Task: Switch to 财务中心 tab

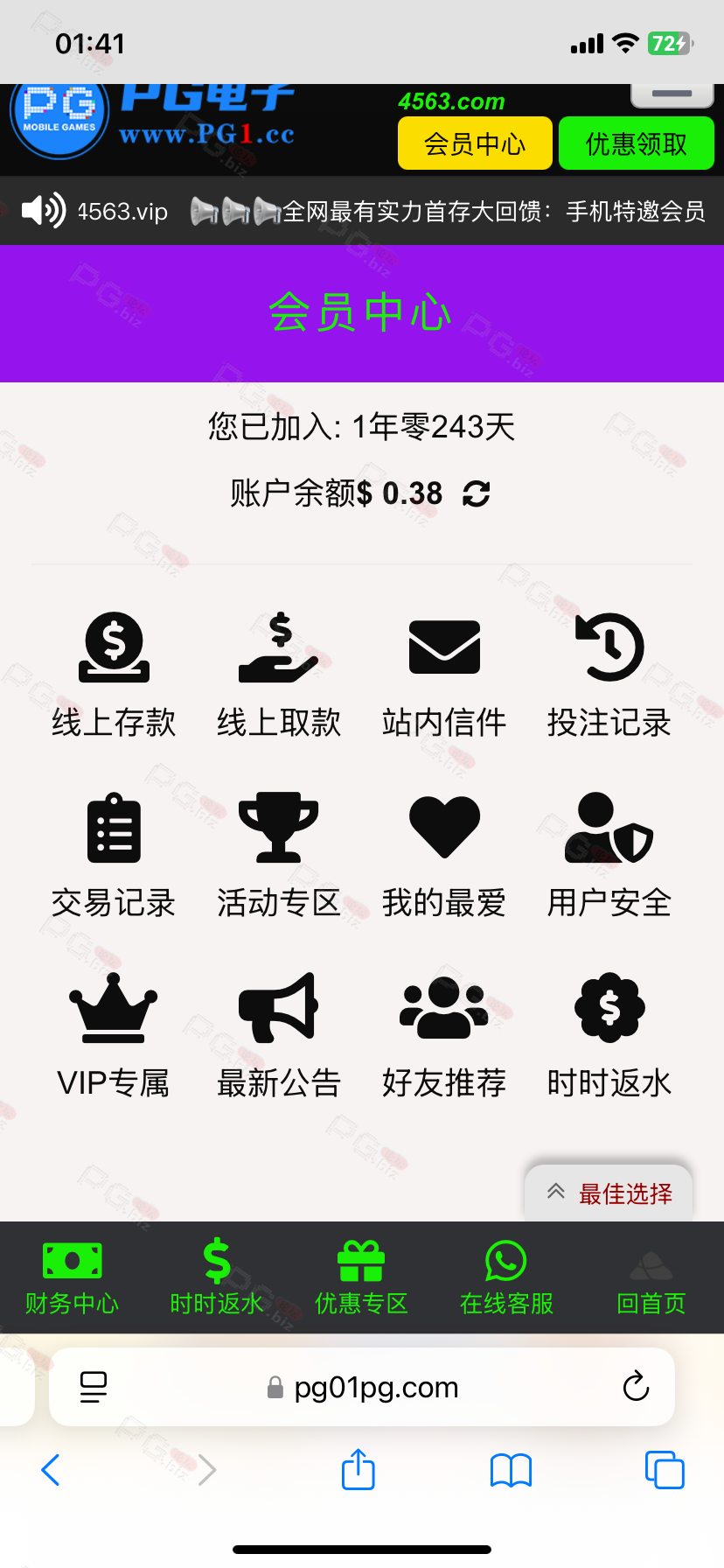Action: tap(72, 1278)
